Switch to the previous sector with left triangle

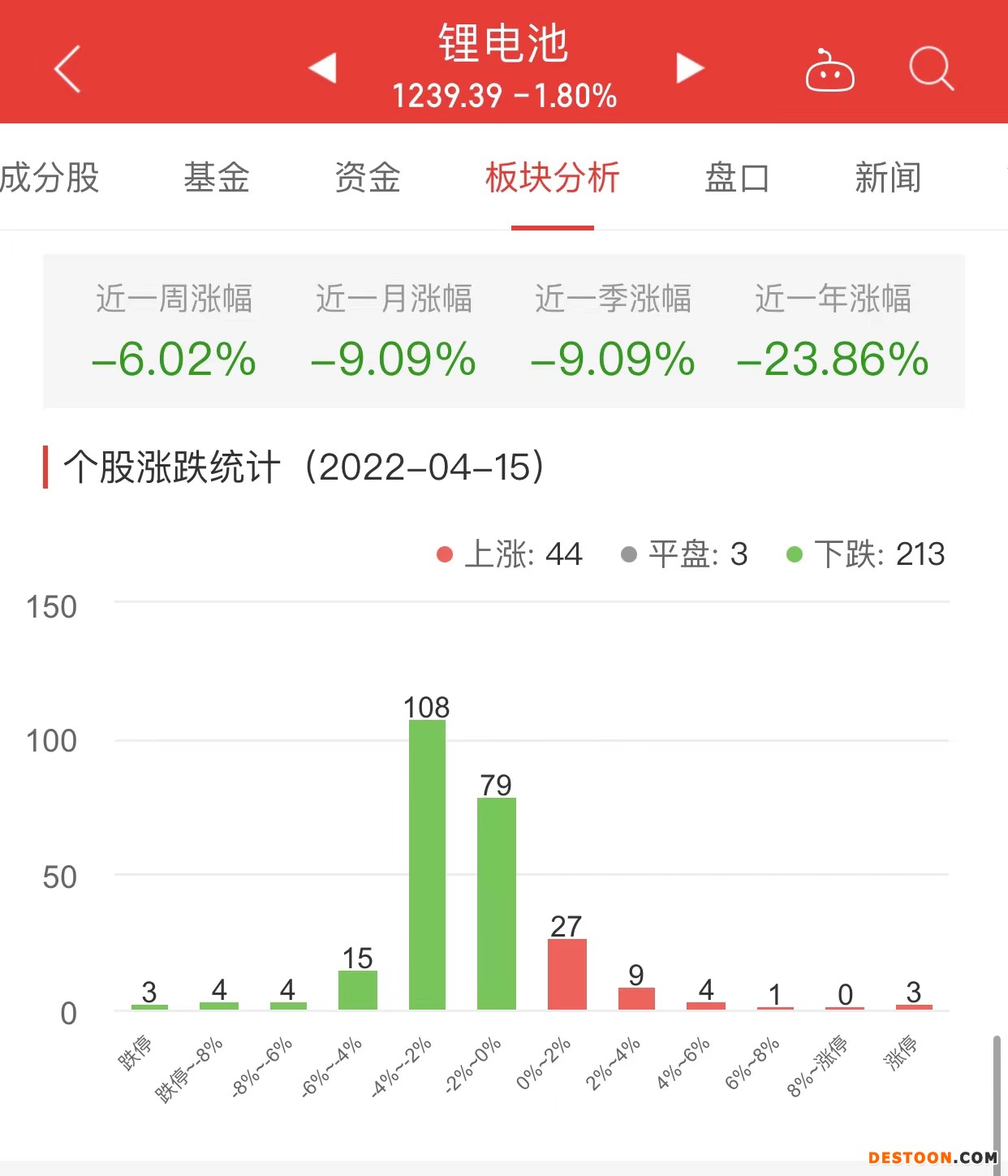point(323,68)
